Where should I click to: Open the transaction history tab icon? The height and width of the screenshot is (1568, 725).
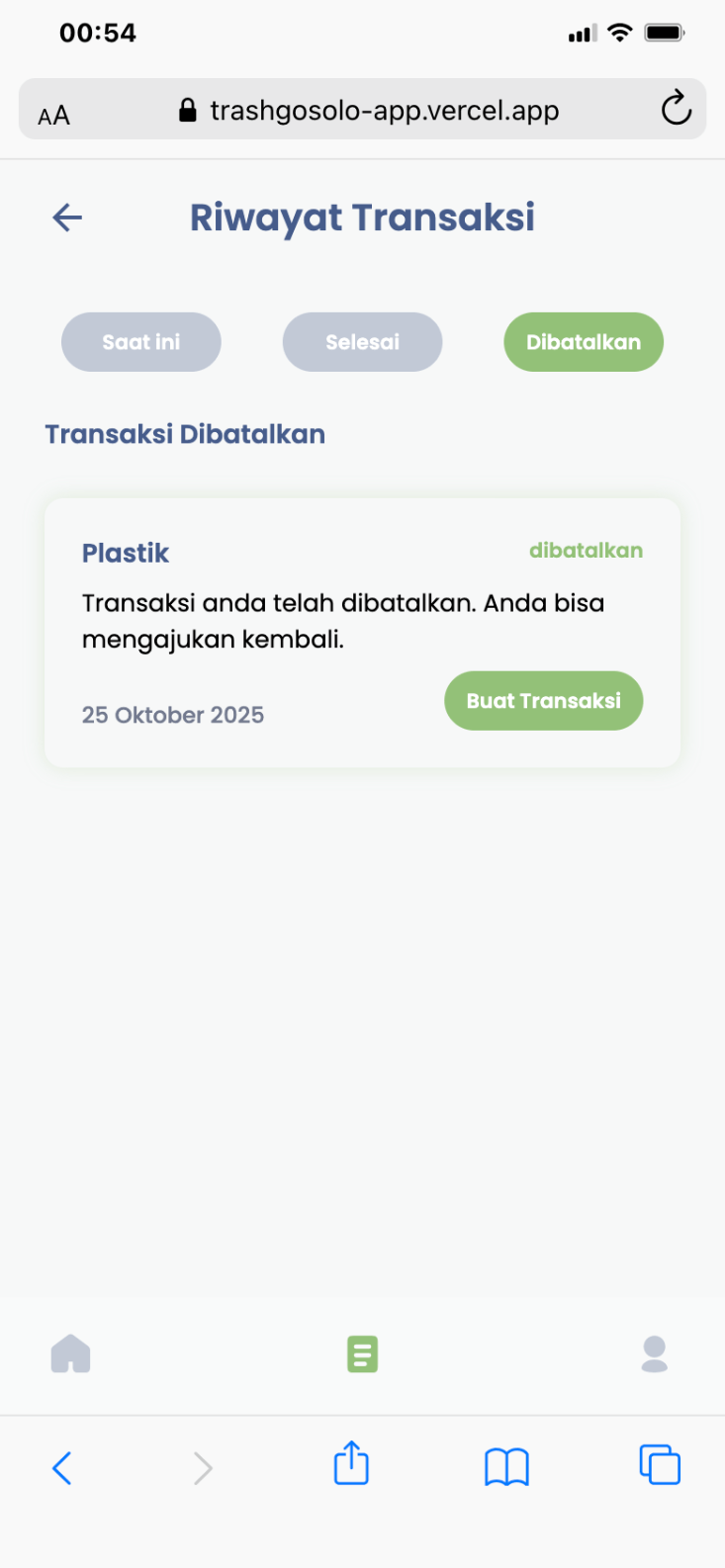click(362, 1353)
